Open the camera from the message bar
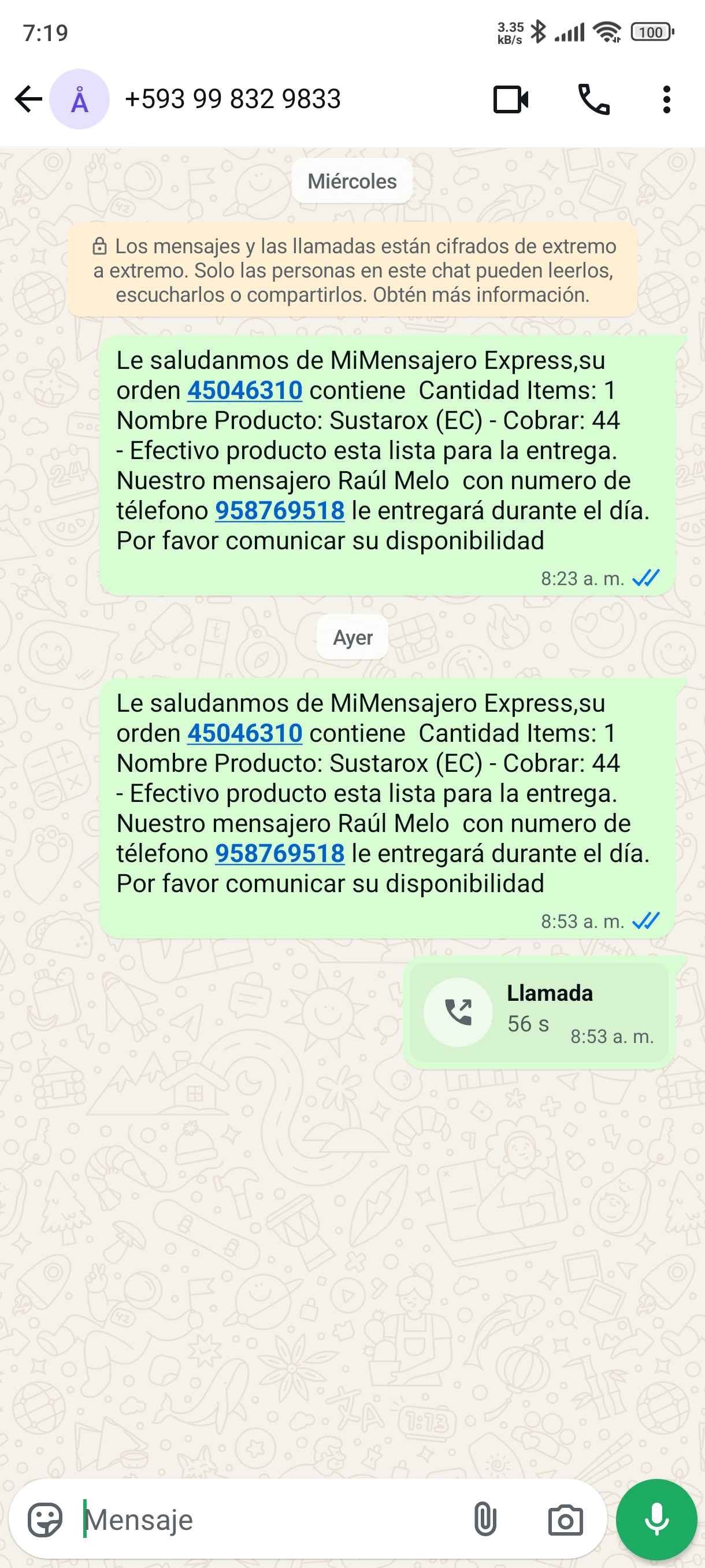Viewport: 705px width, 1568px height. (565, 1520)
